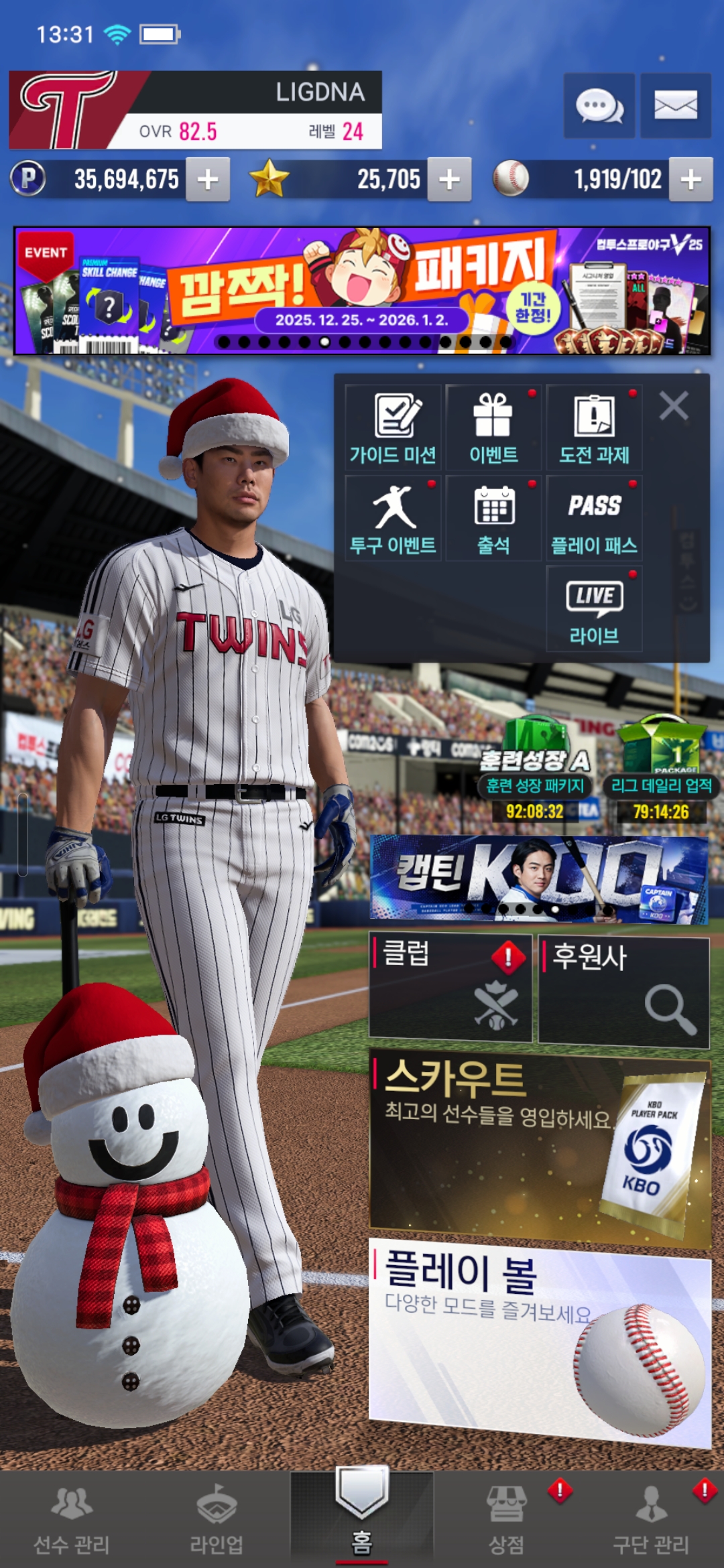Add more baseballs with the plus button

point(690,179)
